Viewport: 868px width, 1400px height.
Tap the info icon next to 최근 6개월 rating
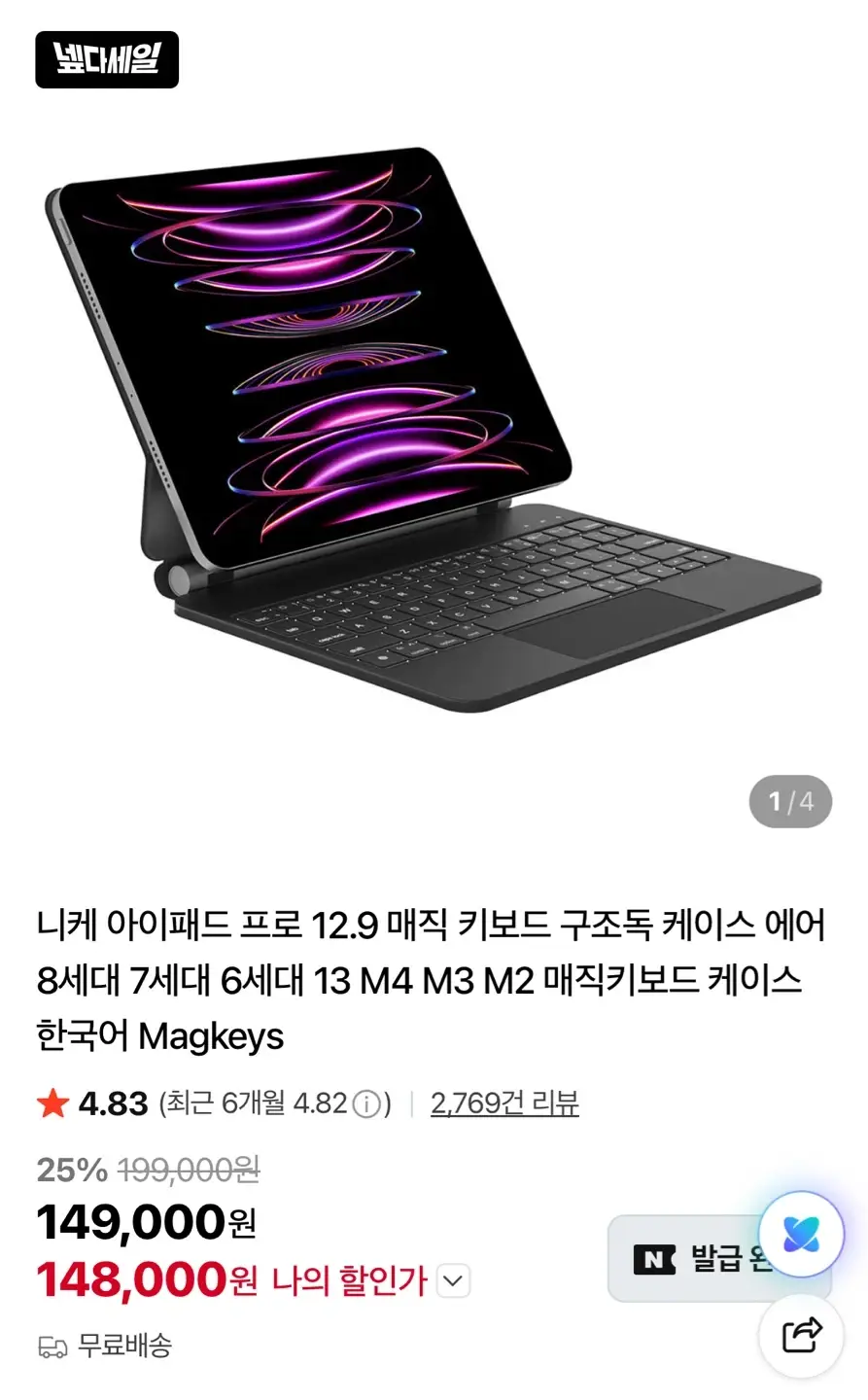[365, 1103]
